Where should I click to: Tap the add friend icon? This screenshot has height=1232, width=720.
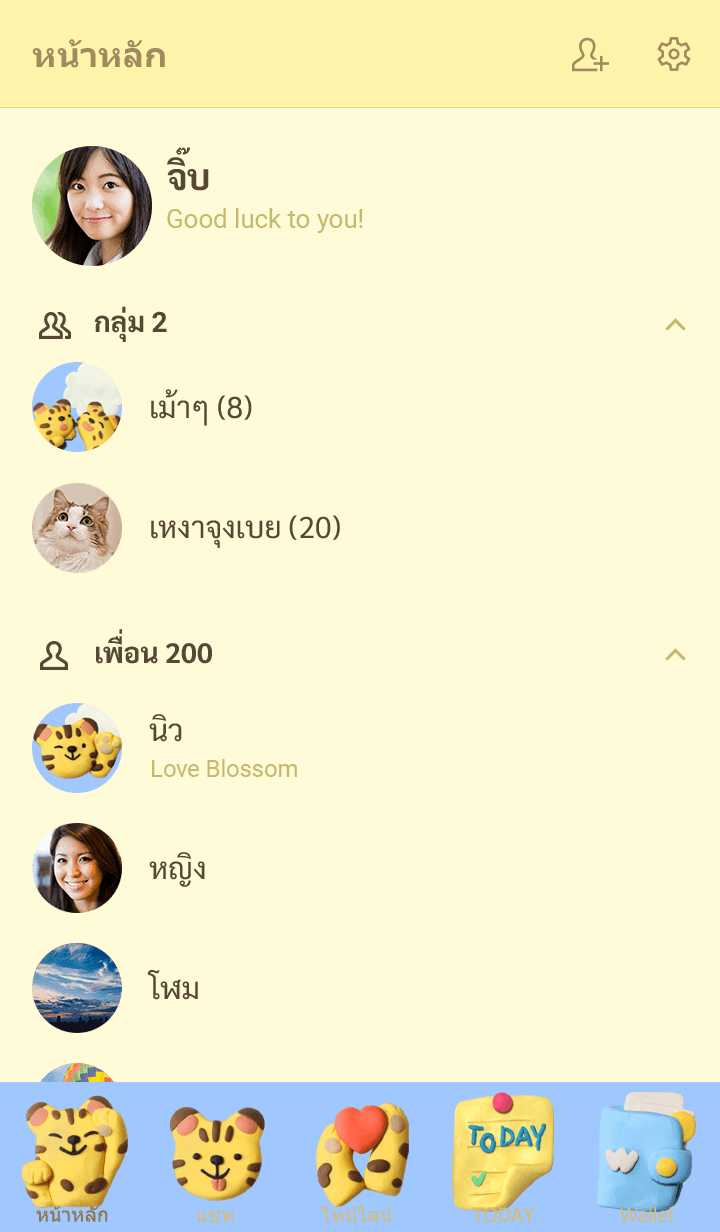(x=590, y=55)
